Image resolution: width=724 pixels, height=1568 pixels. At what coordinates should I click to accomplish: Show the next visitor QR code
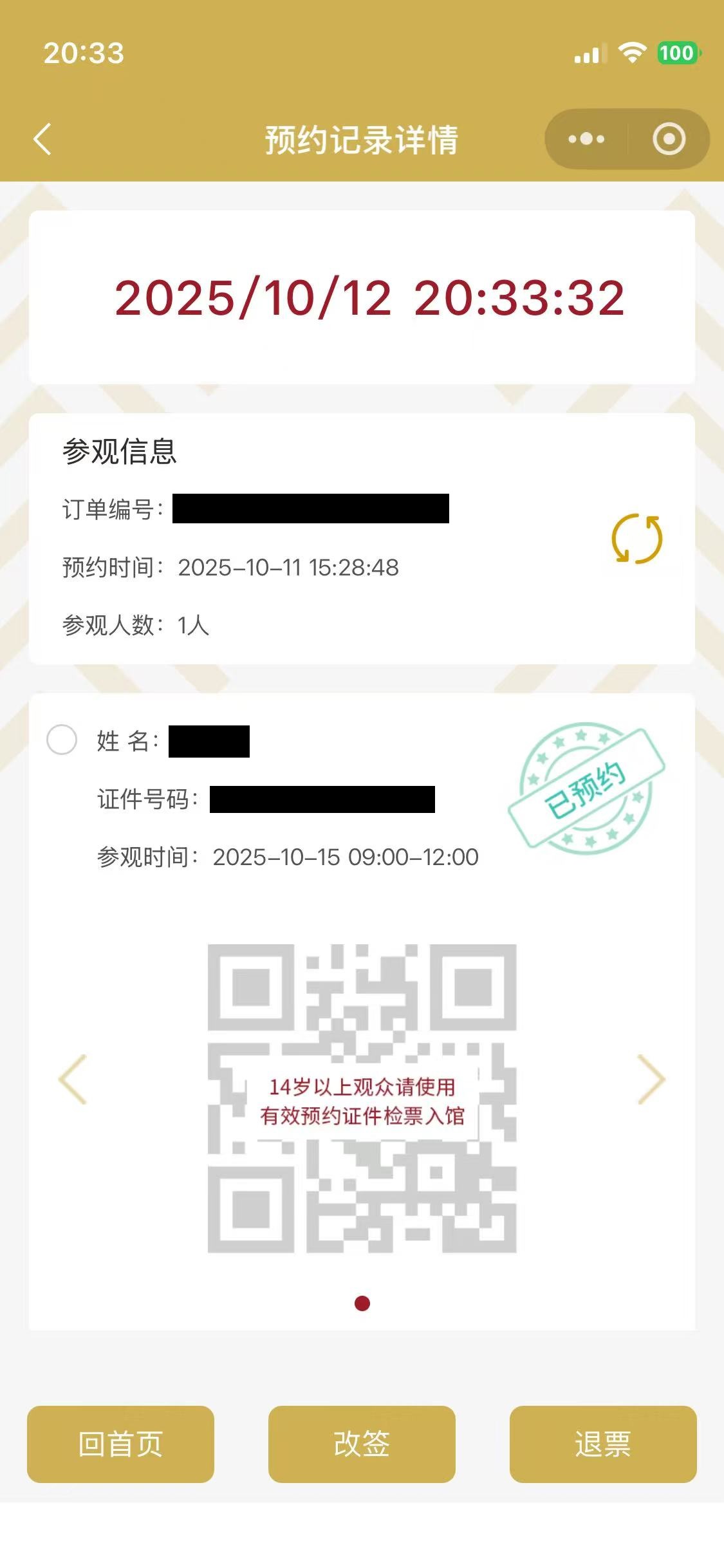(x=651, y=1079)
